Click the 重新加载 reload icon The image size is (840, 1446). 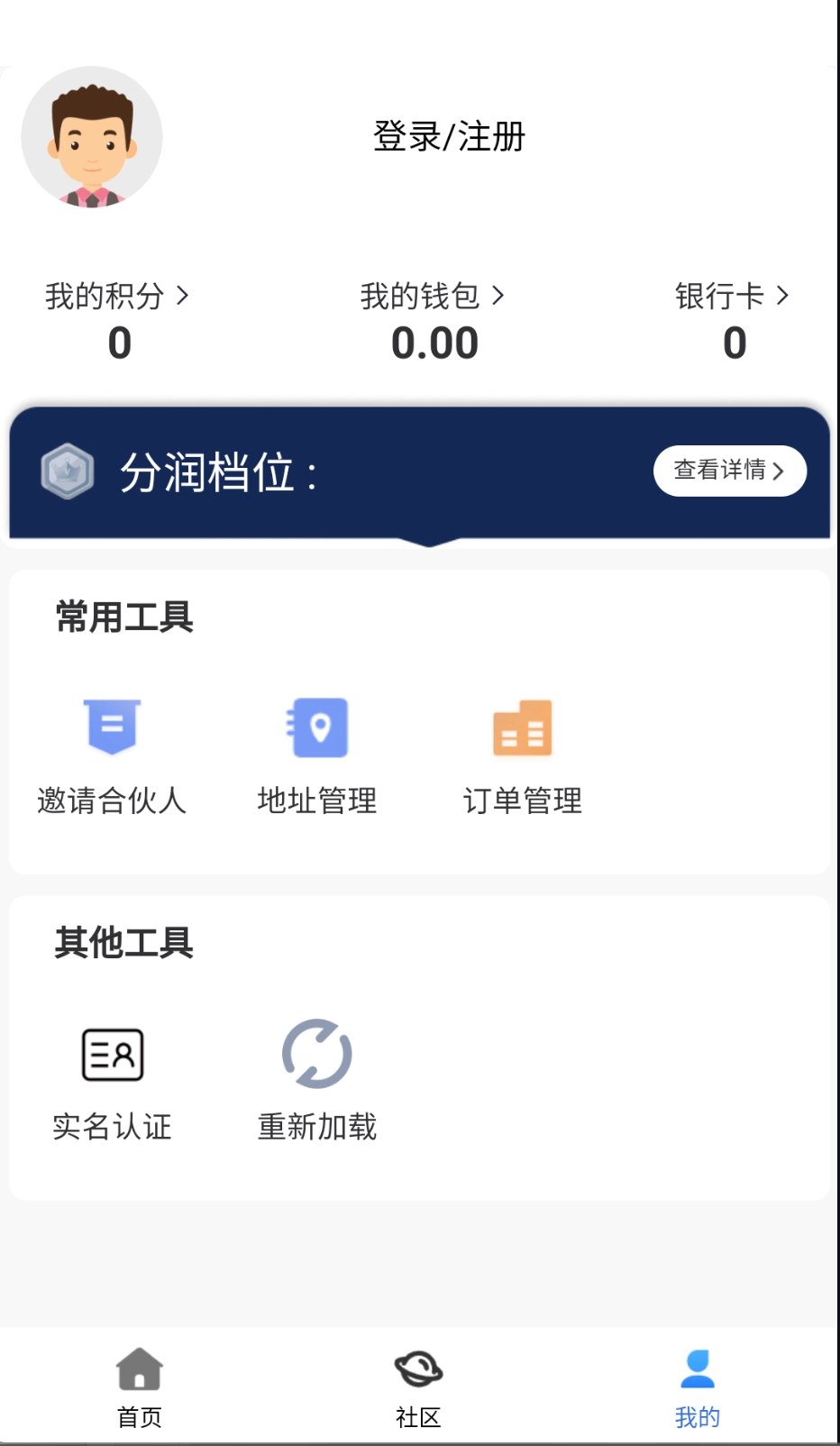(316, 1053)
